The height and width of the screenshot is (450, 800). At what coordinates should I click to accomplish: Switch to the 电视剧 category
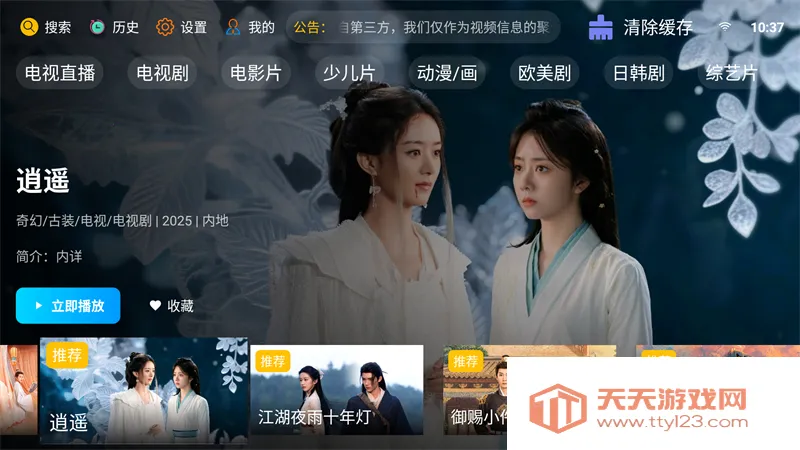pos(162,73)
